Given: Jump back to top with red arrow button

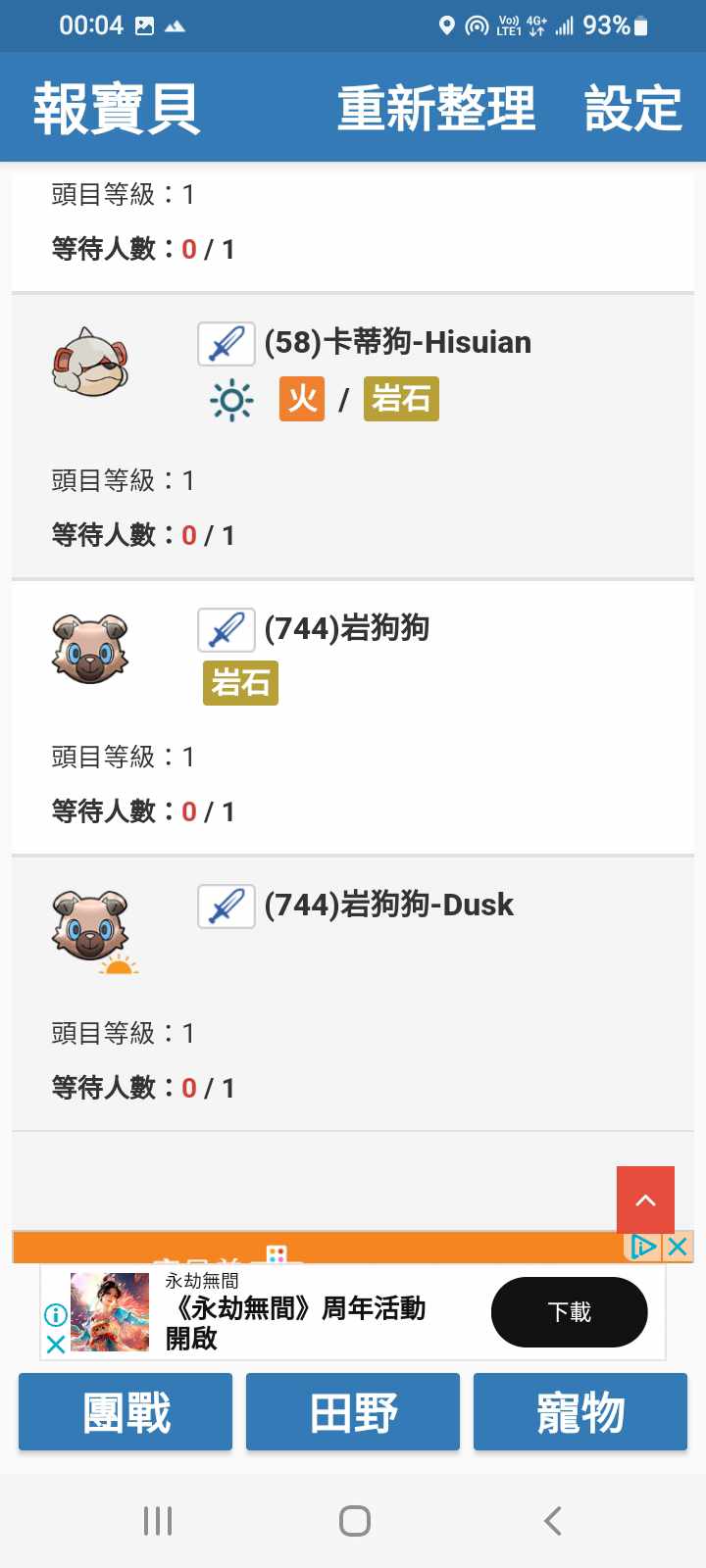Looking at the screenshot, I should 645,1200.
